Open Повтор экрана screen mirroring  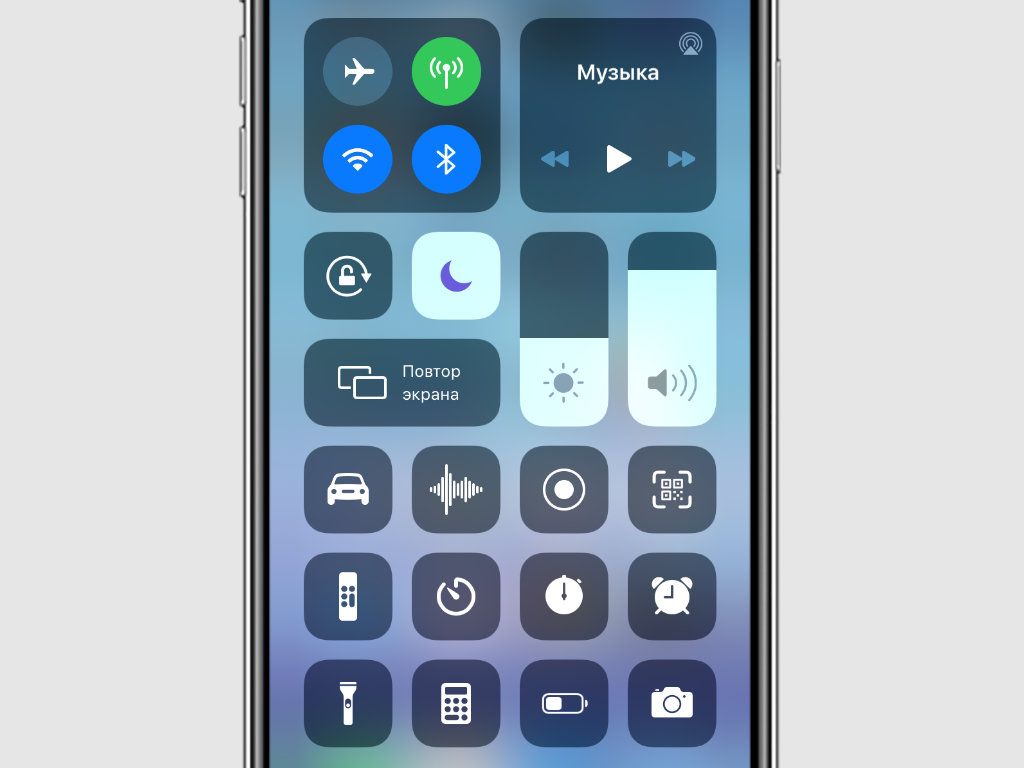click(402, 383)
